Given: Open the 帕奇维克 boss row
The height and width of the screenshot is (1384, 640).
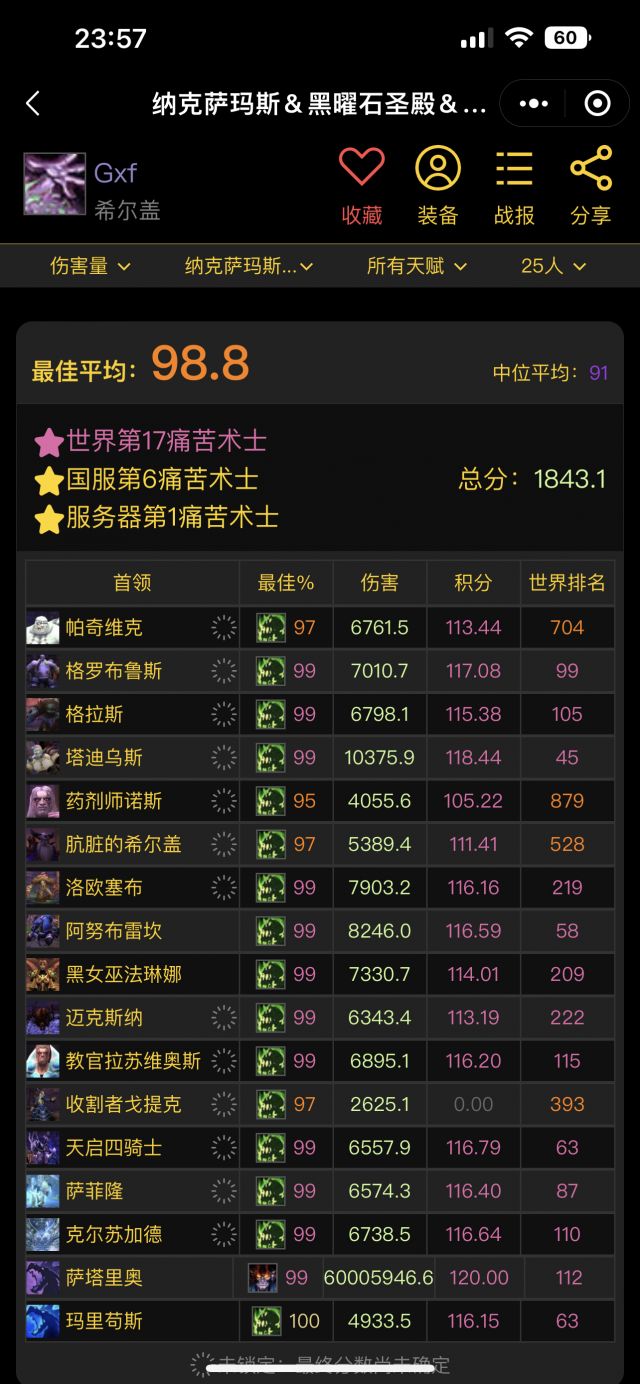Looking at the screenshot, I should pyautogui.click(x=104, y=628).
